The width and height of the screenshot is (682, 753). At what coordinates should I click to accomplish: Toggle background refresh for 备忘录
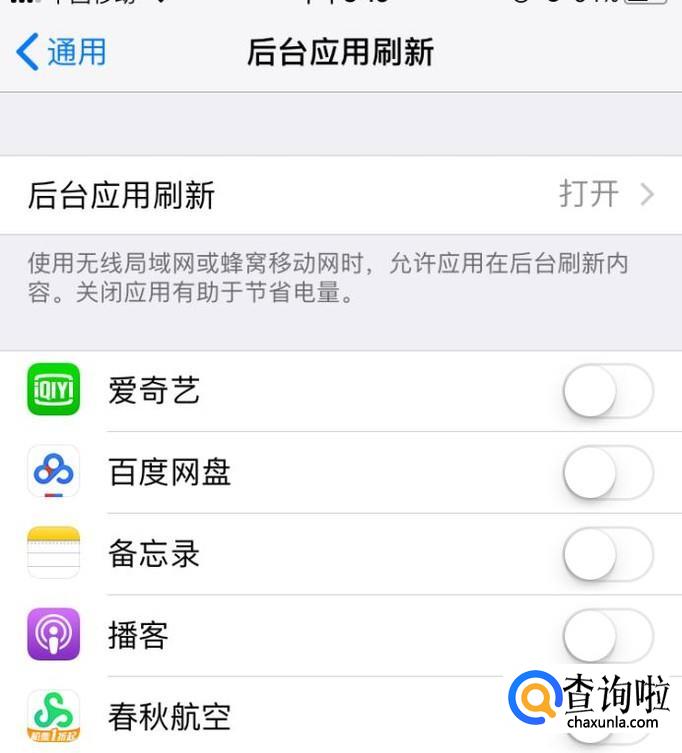pyautogui.click(x=607, y=553)
